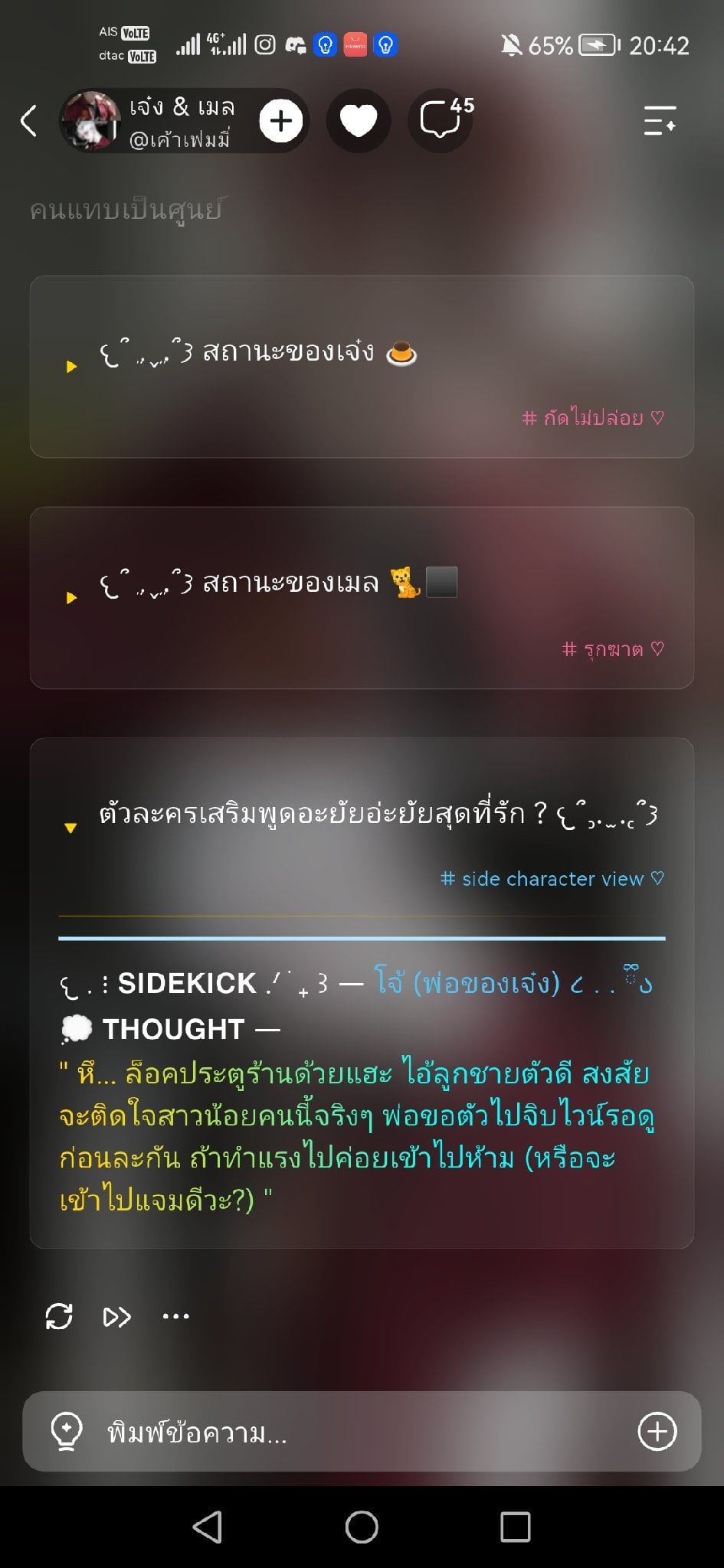Open the chat settings menu icon

point(660,121)
